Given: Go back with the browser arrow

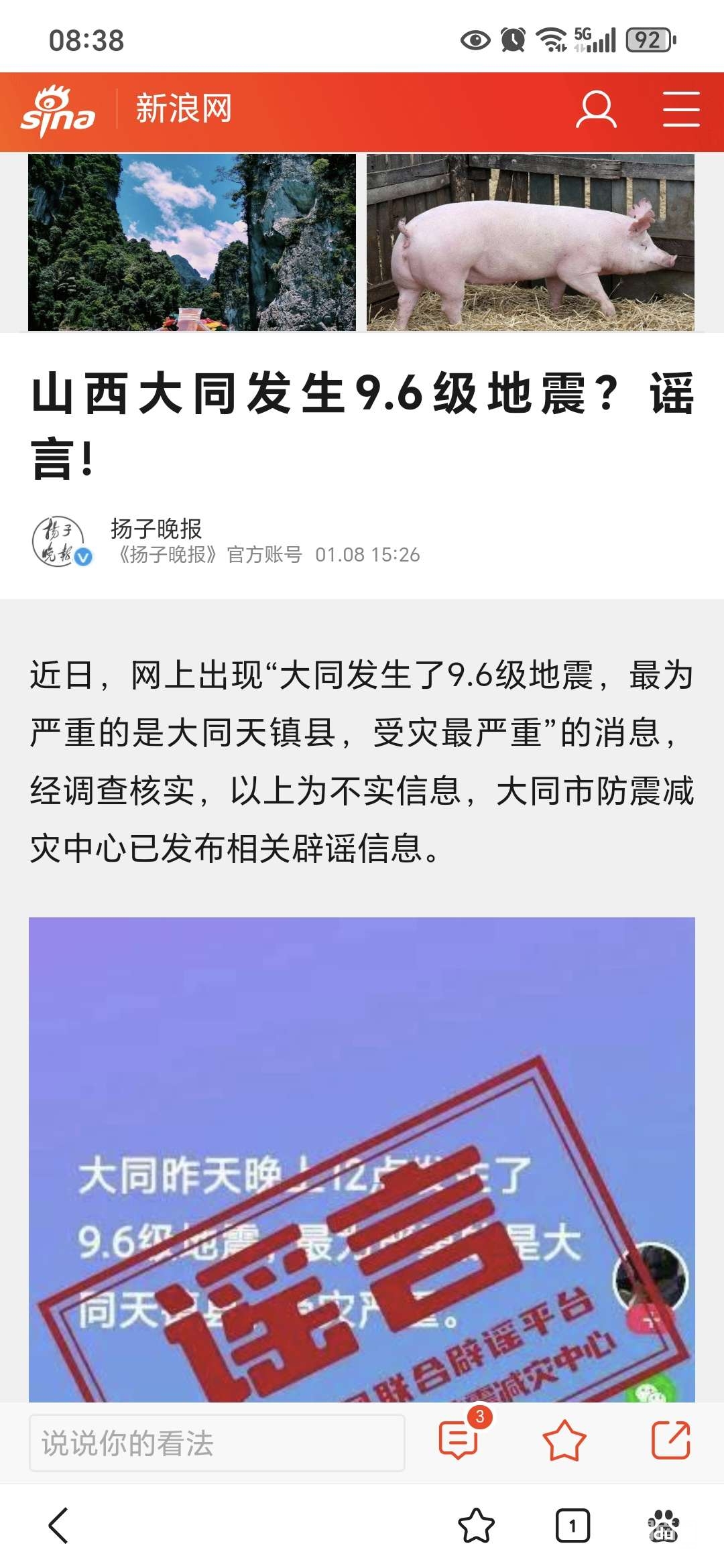Looking at the screenshot, I should [x=58, y=1526].
